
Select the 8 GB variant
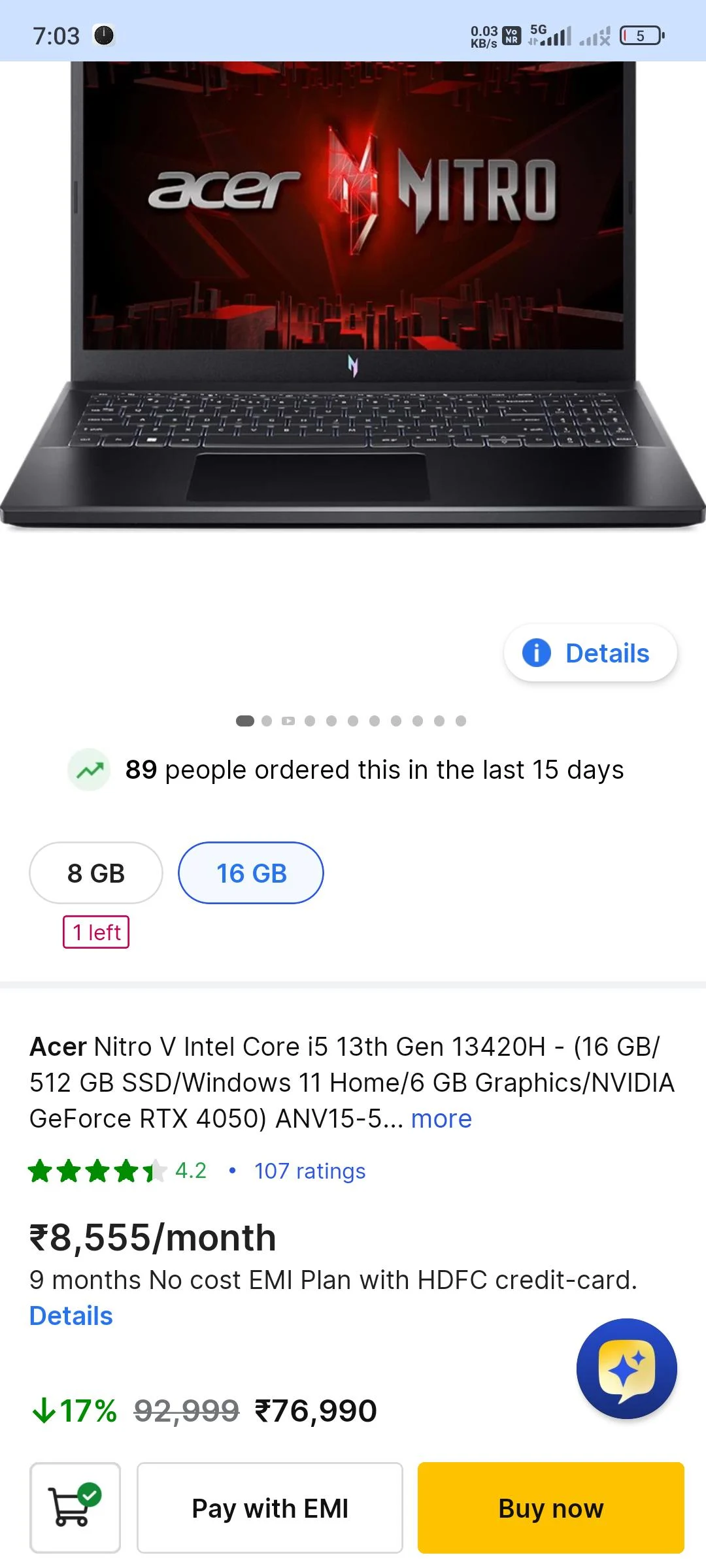(x=96, y=873)
